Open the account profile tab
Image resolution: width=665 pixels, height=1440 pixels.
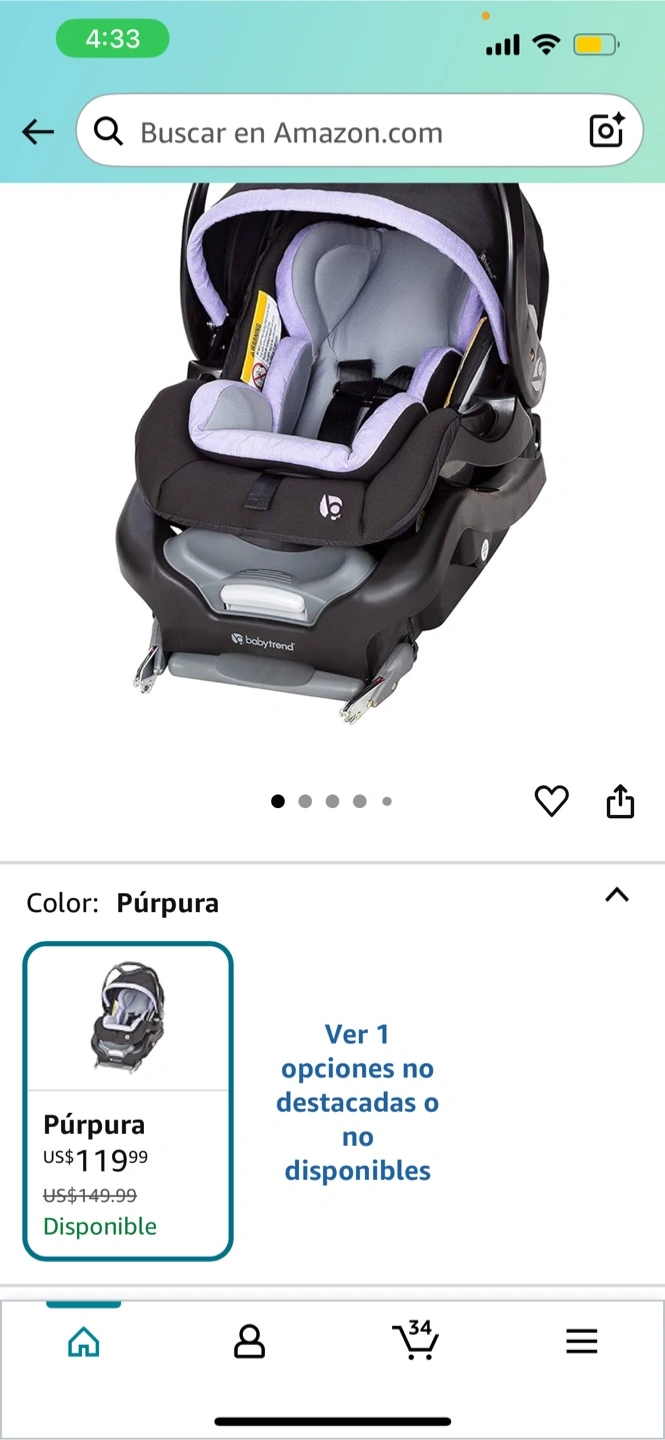249,1342
